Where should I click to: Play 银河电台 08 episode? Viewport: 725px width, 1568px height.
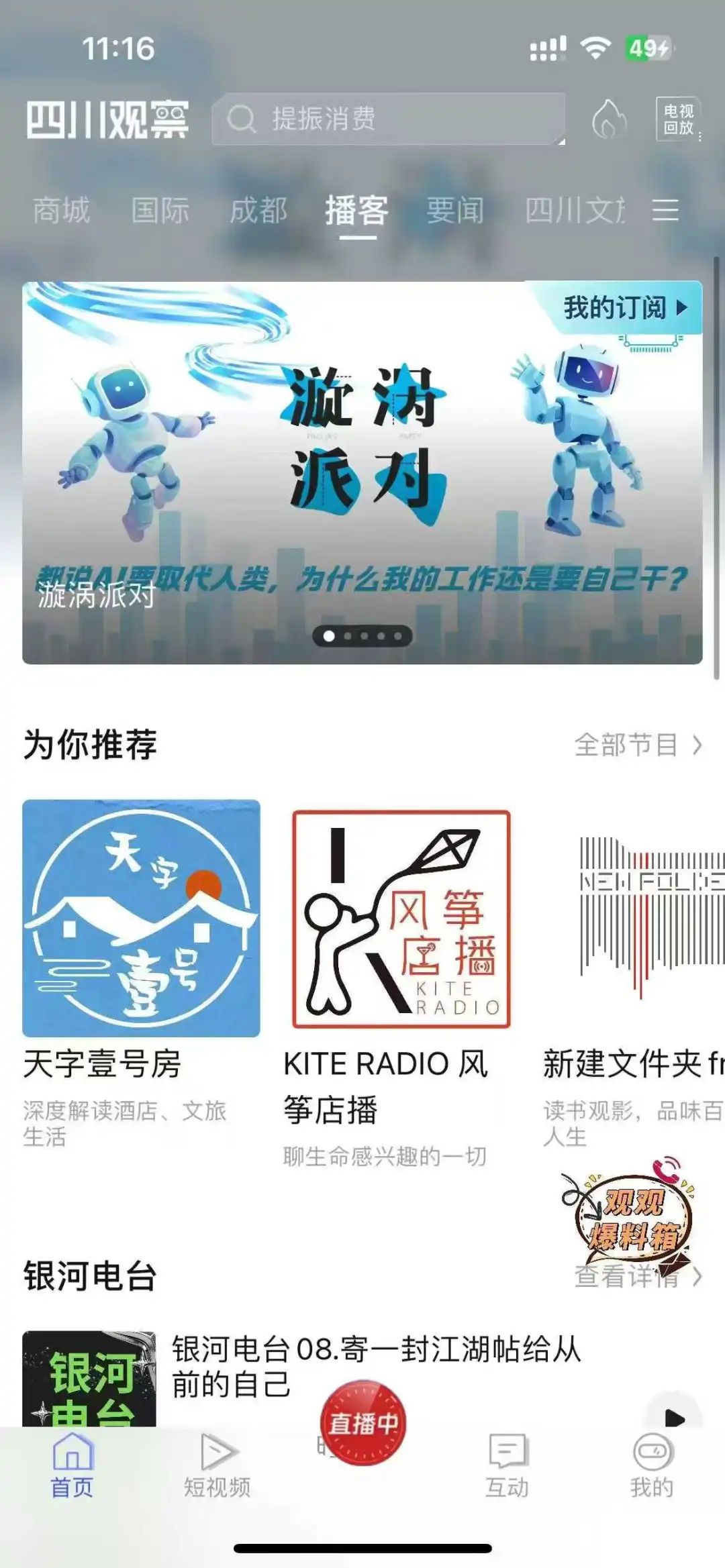(x=673, y=1418)
